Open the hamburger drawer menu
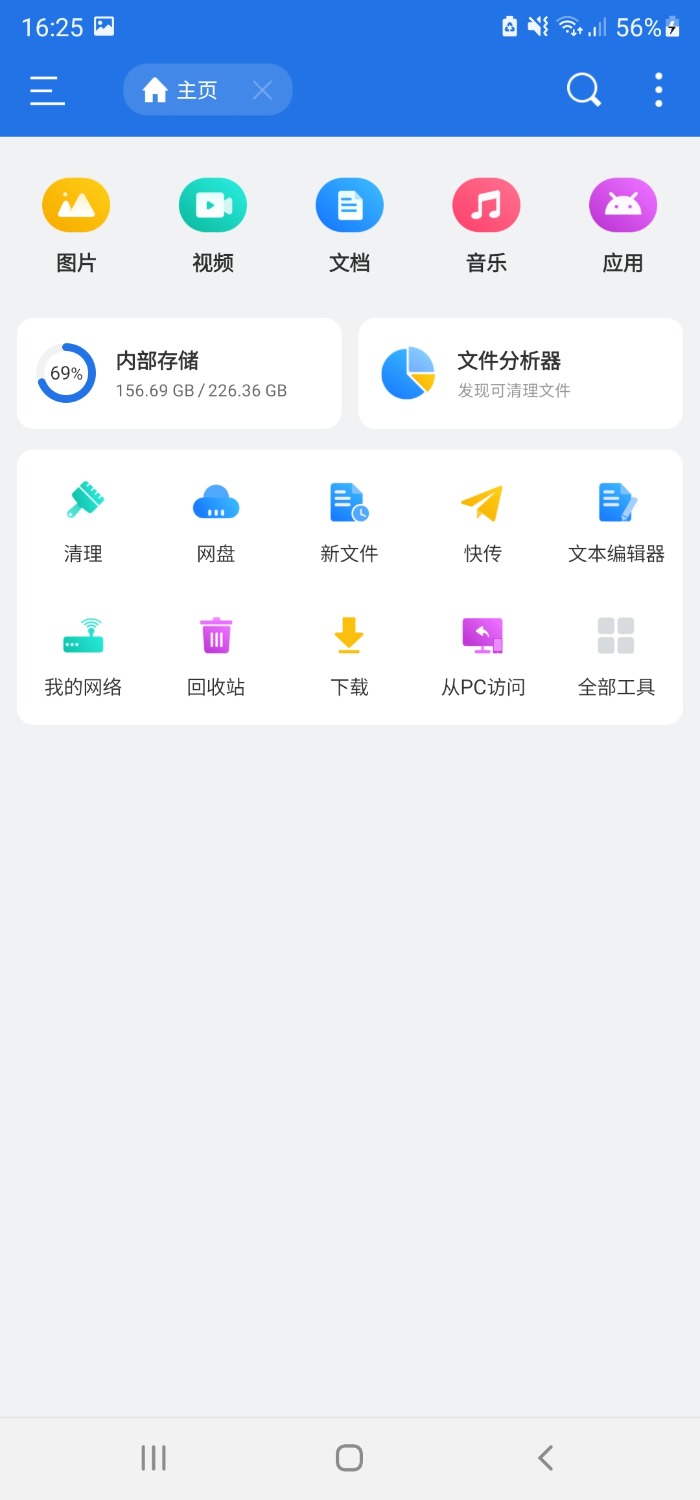This screenshot has height=1500, width=700. click(47, 91)
